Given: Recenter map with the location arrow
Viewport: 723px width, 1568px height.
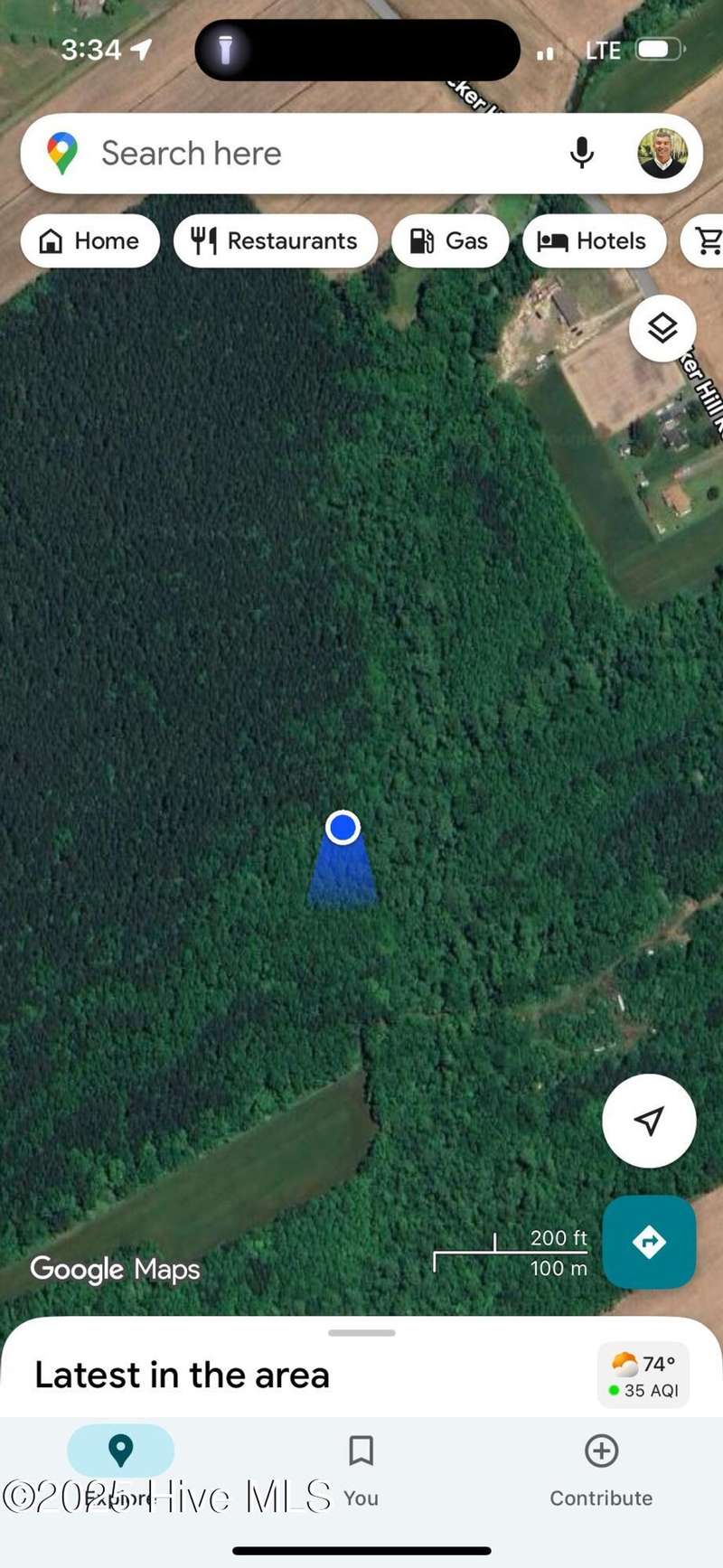Looking at the screenshot, I should [x=649, y=1121].
